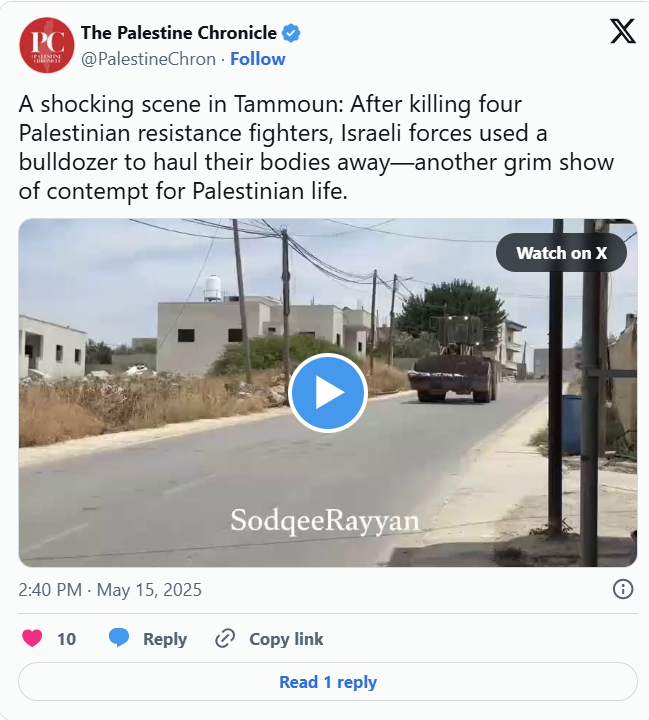Open Read 1 reply

pyautogui.click(x=328, y=682)
